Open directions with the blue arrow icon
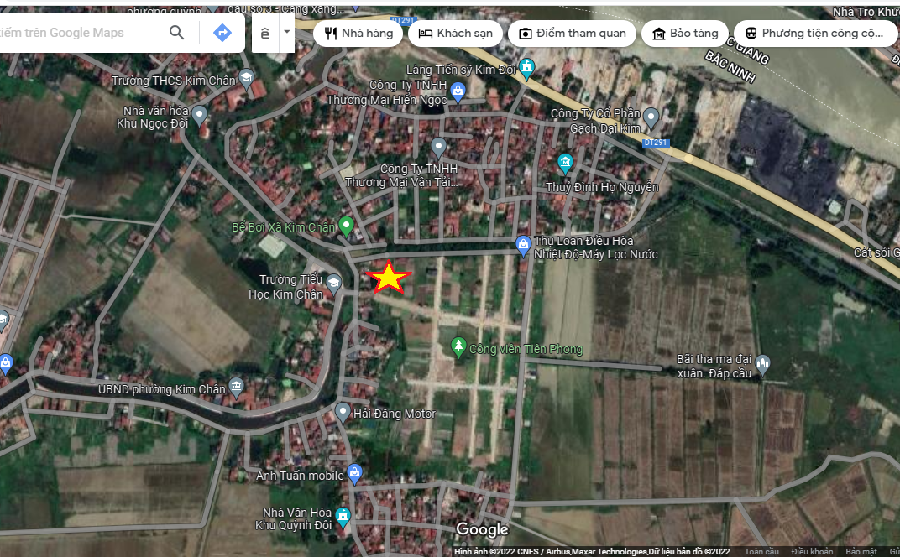Image resolution: width=900 pixels, height=557 pixels. (222, 33)
